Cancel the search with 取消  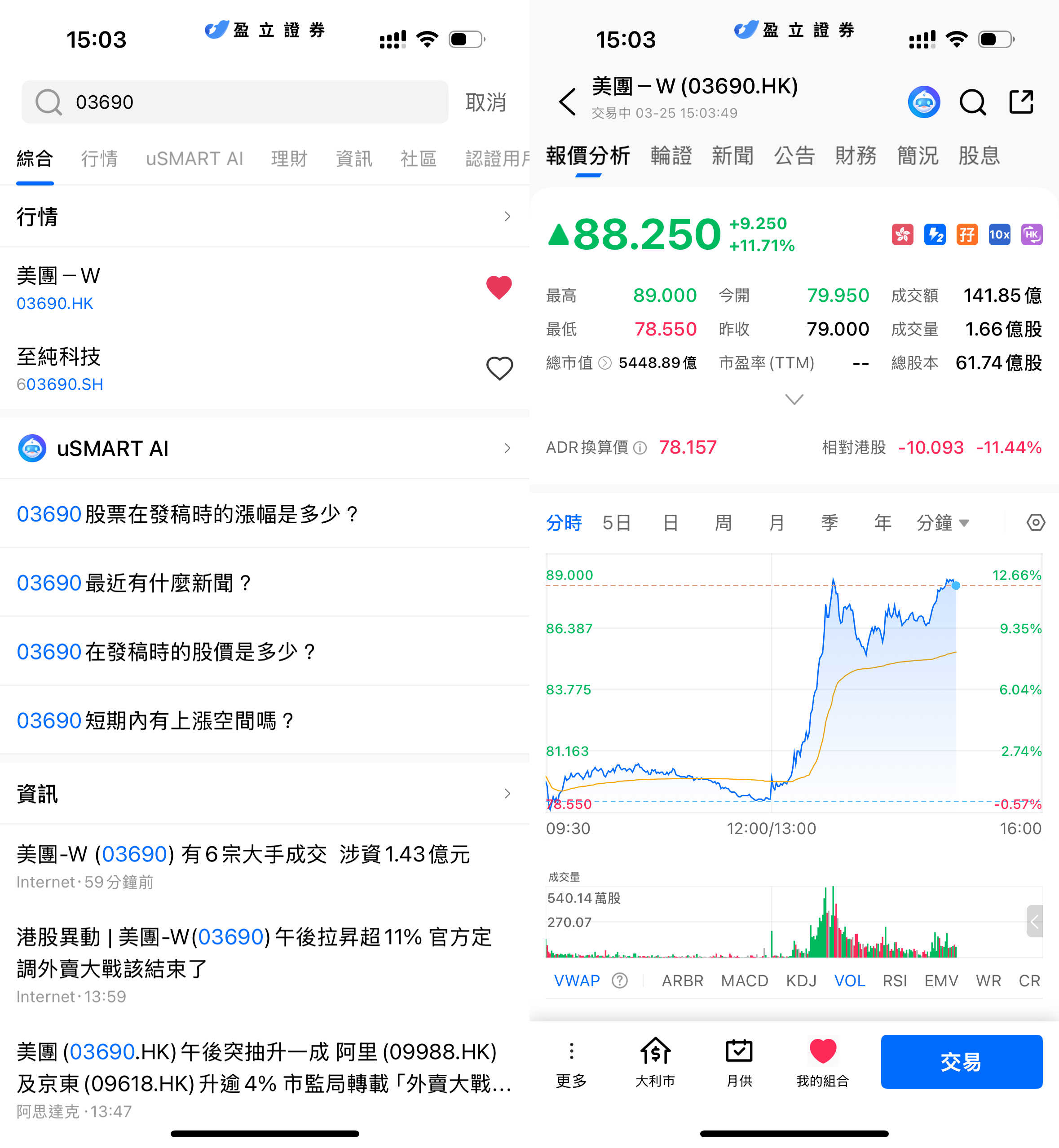point(485,102)
